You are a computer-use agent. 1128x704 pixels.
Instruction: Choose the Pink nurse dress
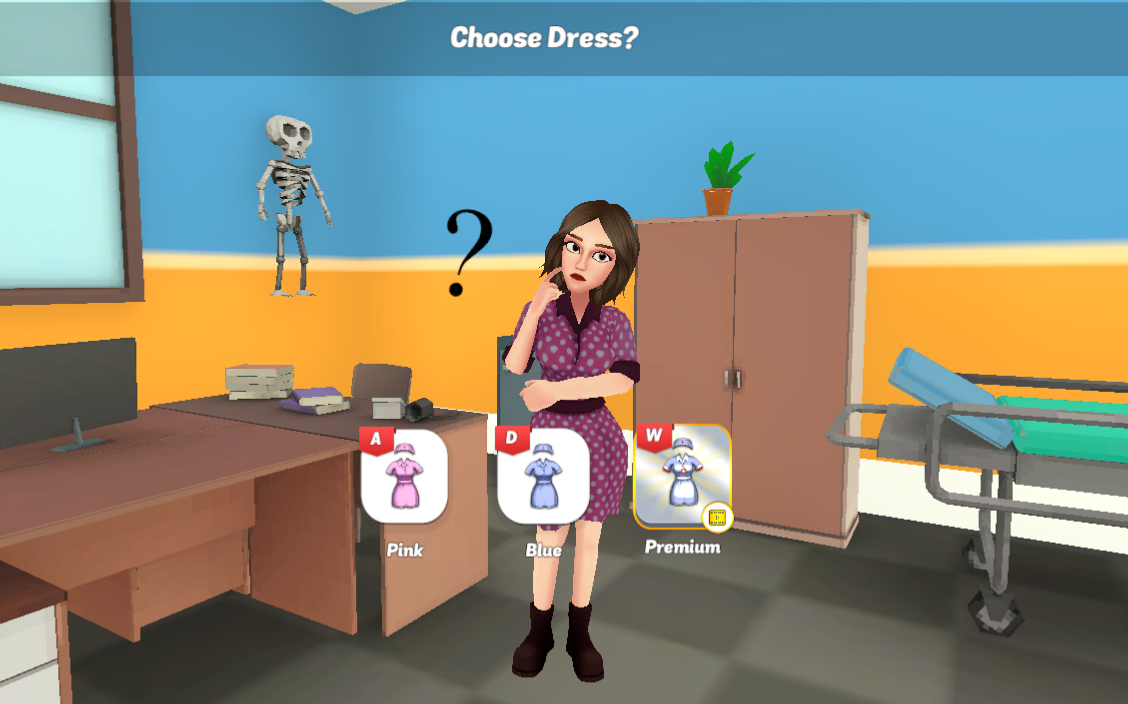(404, 477)
